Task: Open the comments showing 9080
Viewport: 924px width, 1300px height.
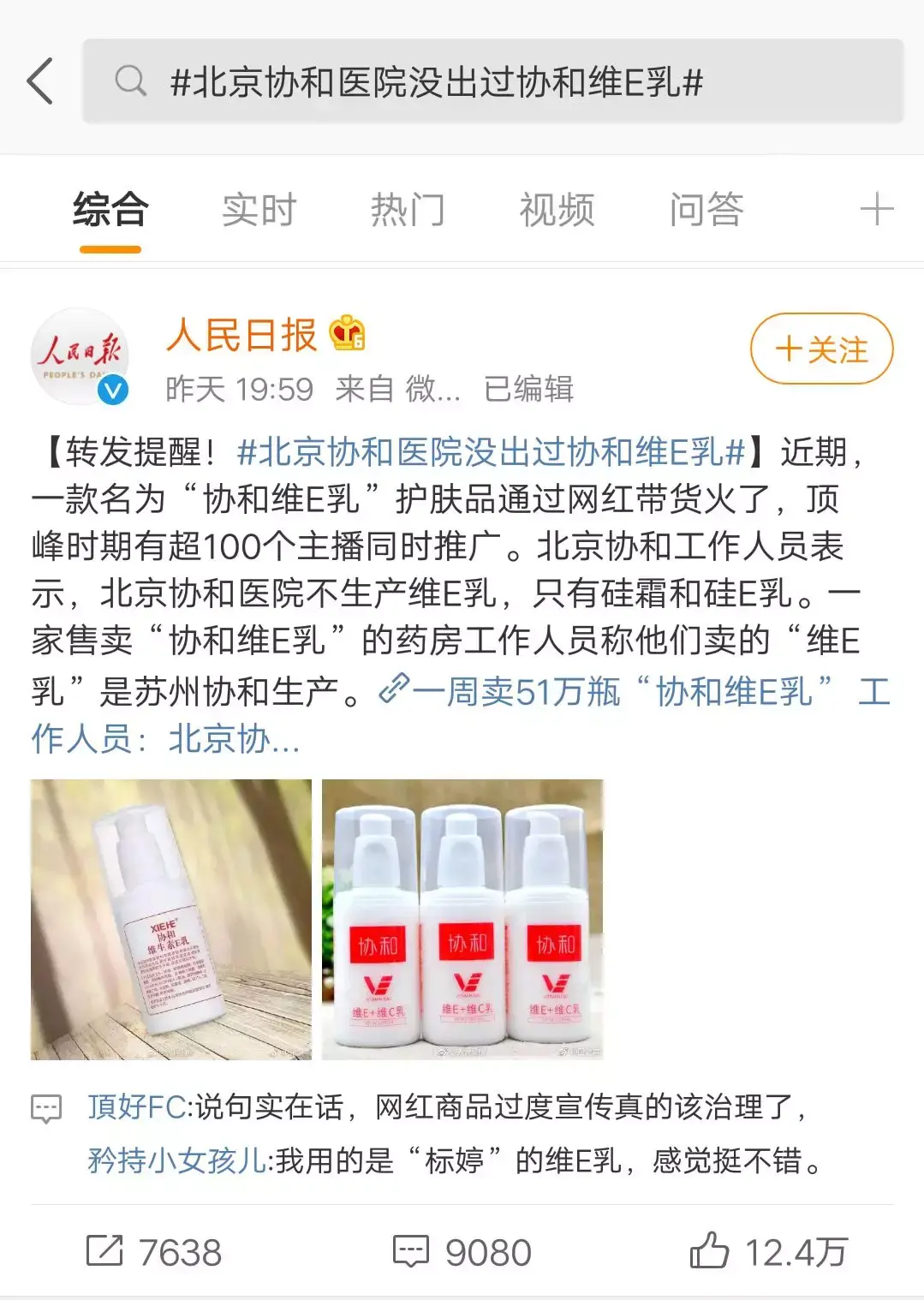Action: (462, 1252)
